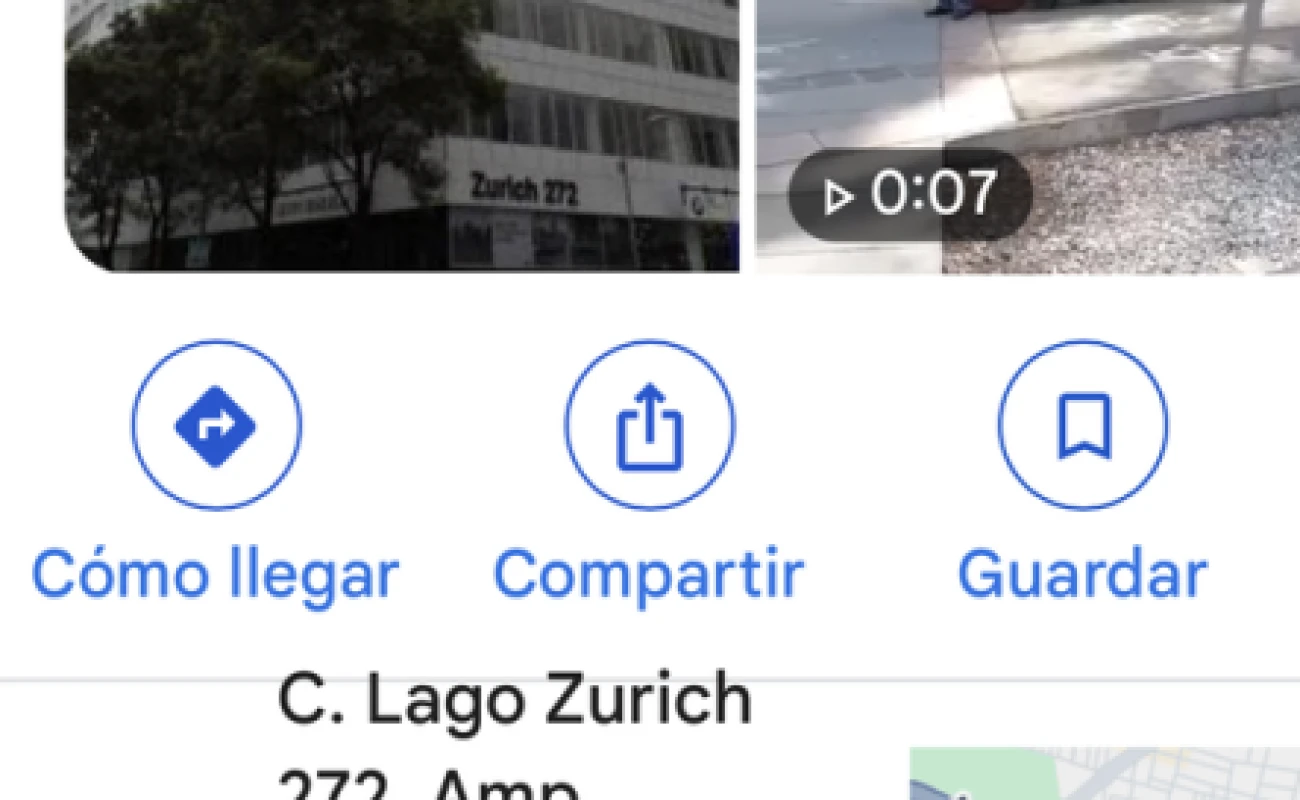The height and width of the screenshot is (800, 1300).
Task: Share this place via Compartir
Action: point(649,426)
